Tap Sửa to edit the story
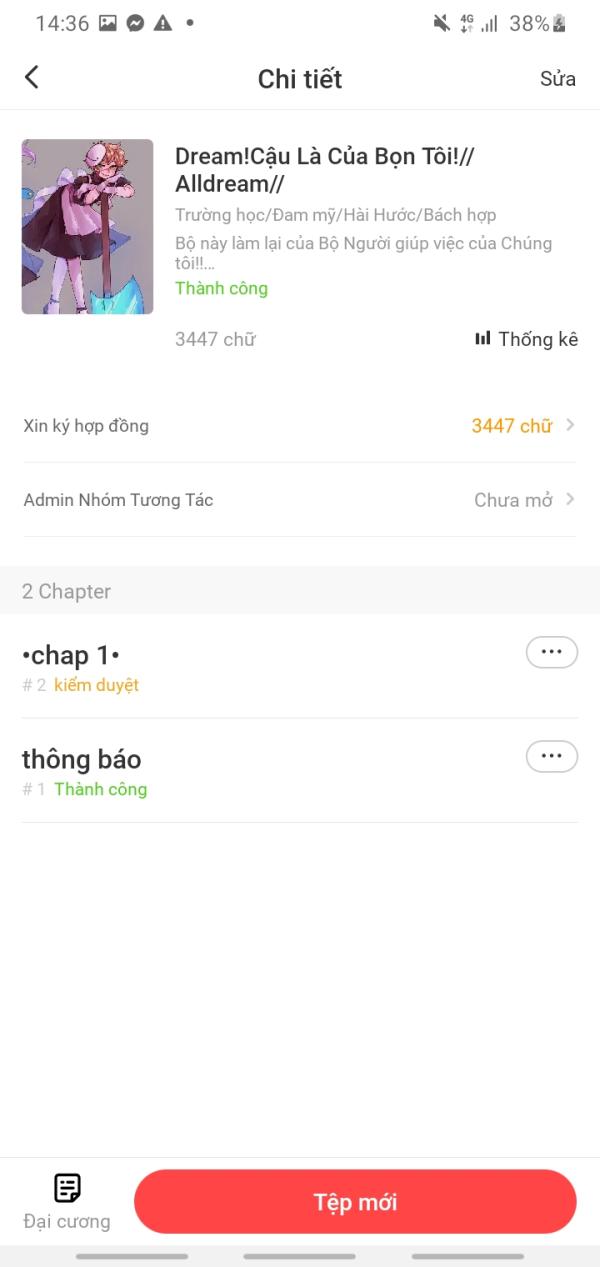The image size is (600, 1267). click(x=557, y=79)
